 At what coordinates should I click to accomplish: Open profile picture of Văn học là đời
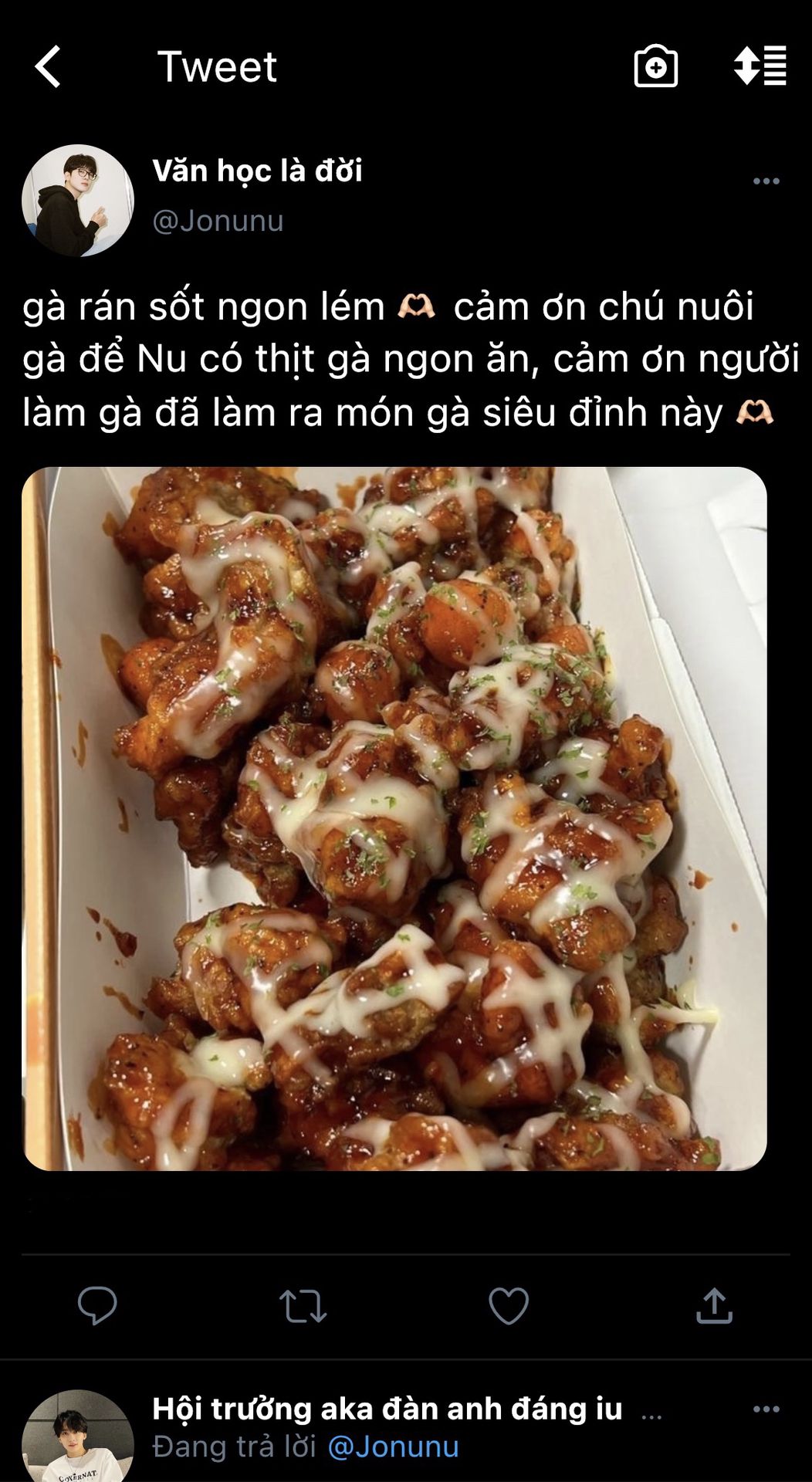click(78, 200)
